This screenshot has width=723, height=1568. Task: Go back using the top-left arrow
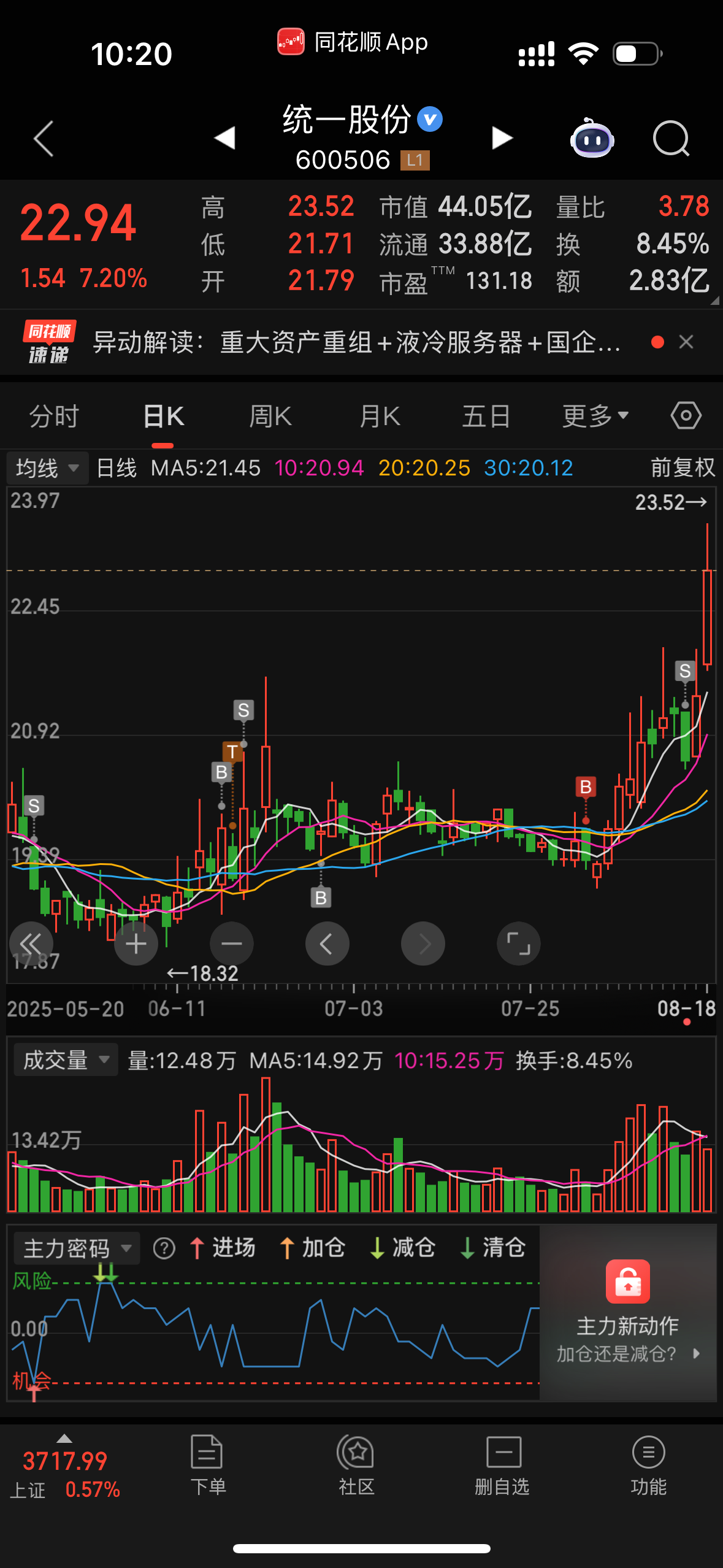coord(44,139)
